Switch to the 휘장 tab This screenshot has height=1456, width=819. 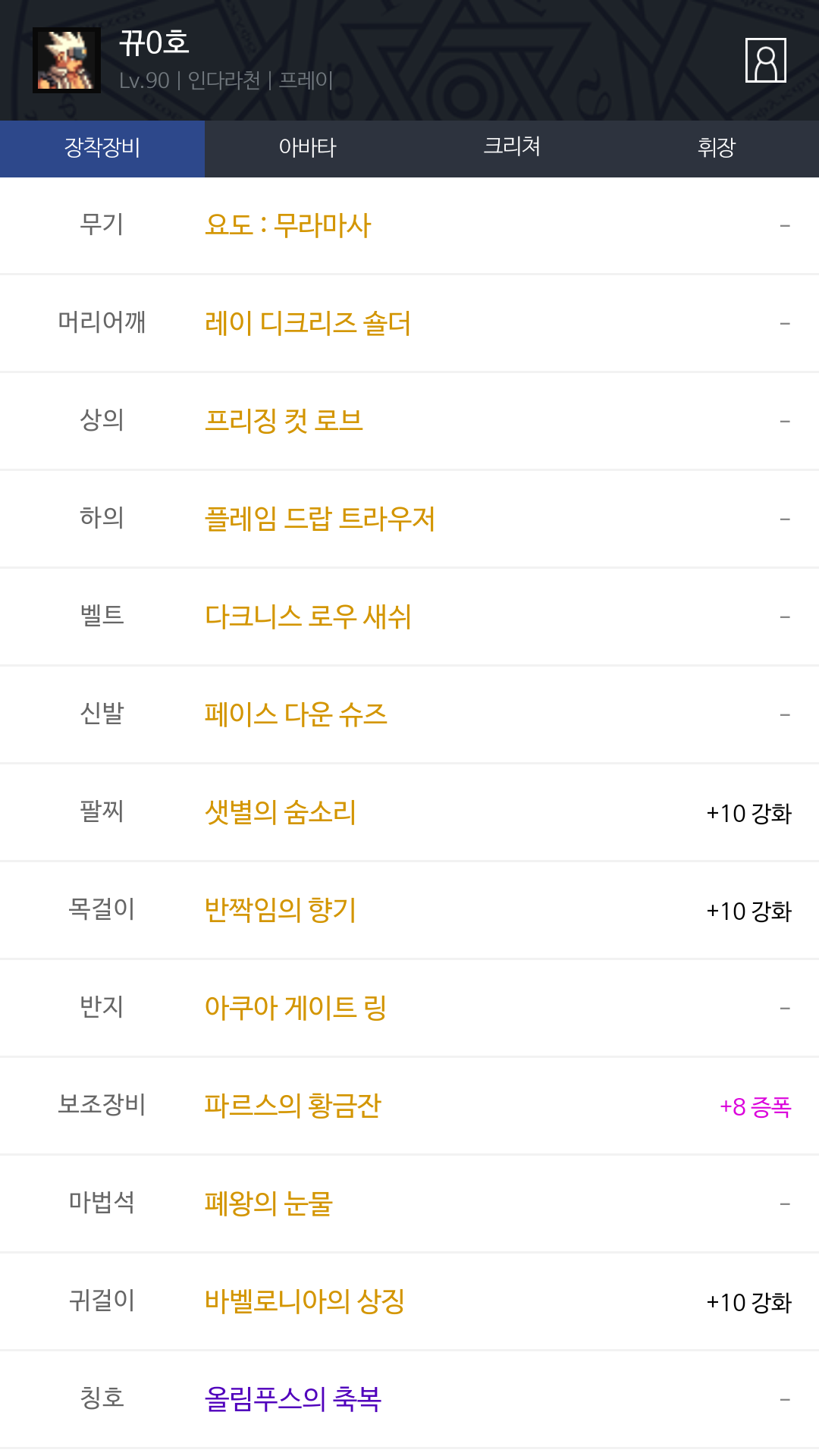click(x=717, y=148)
